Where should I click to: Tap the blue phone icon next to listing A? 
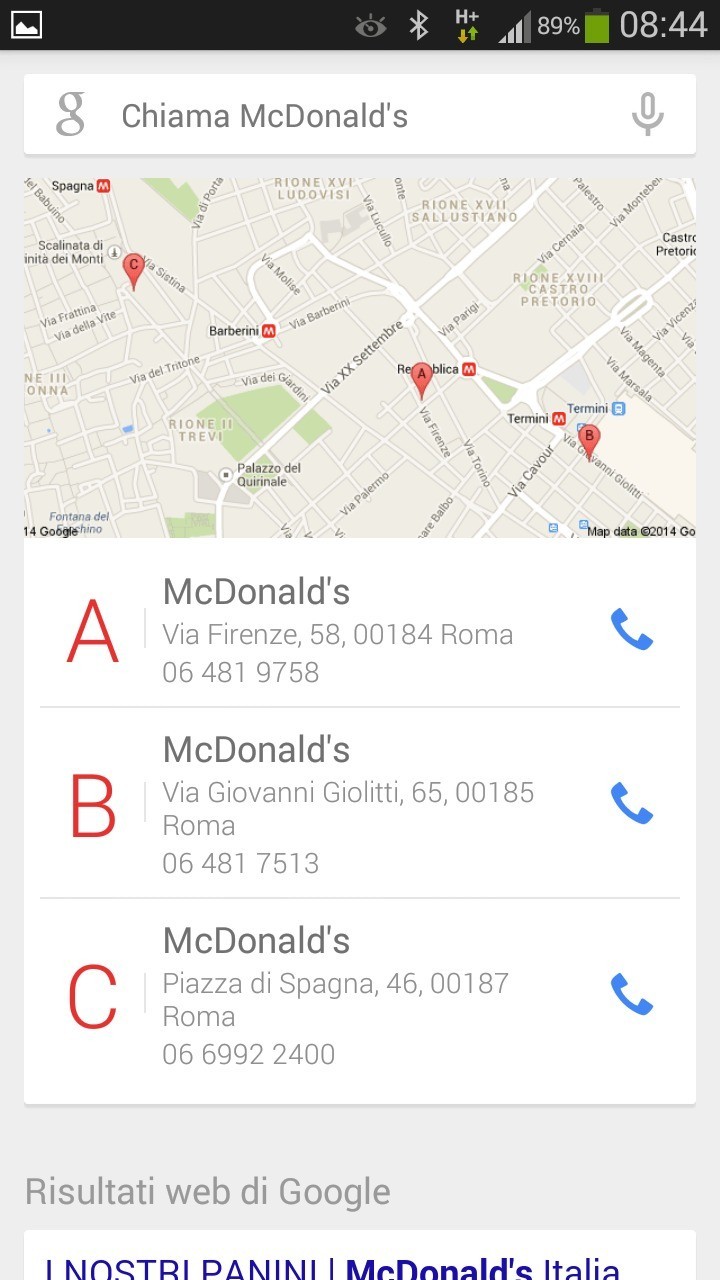(631, 631)
